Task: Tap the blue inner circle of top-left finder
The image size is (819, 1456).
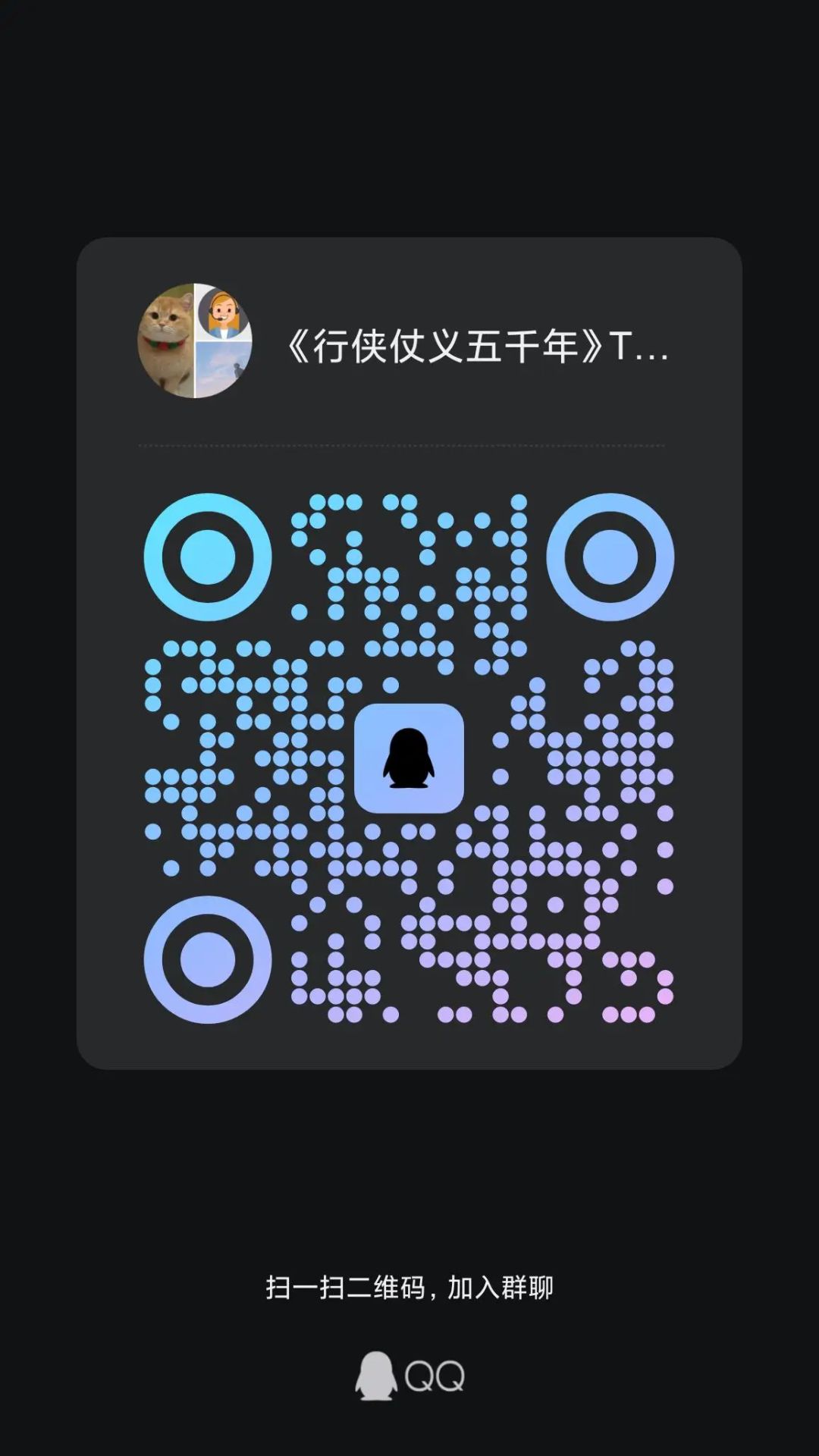Action: coord(206,559)
